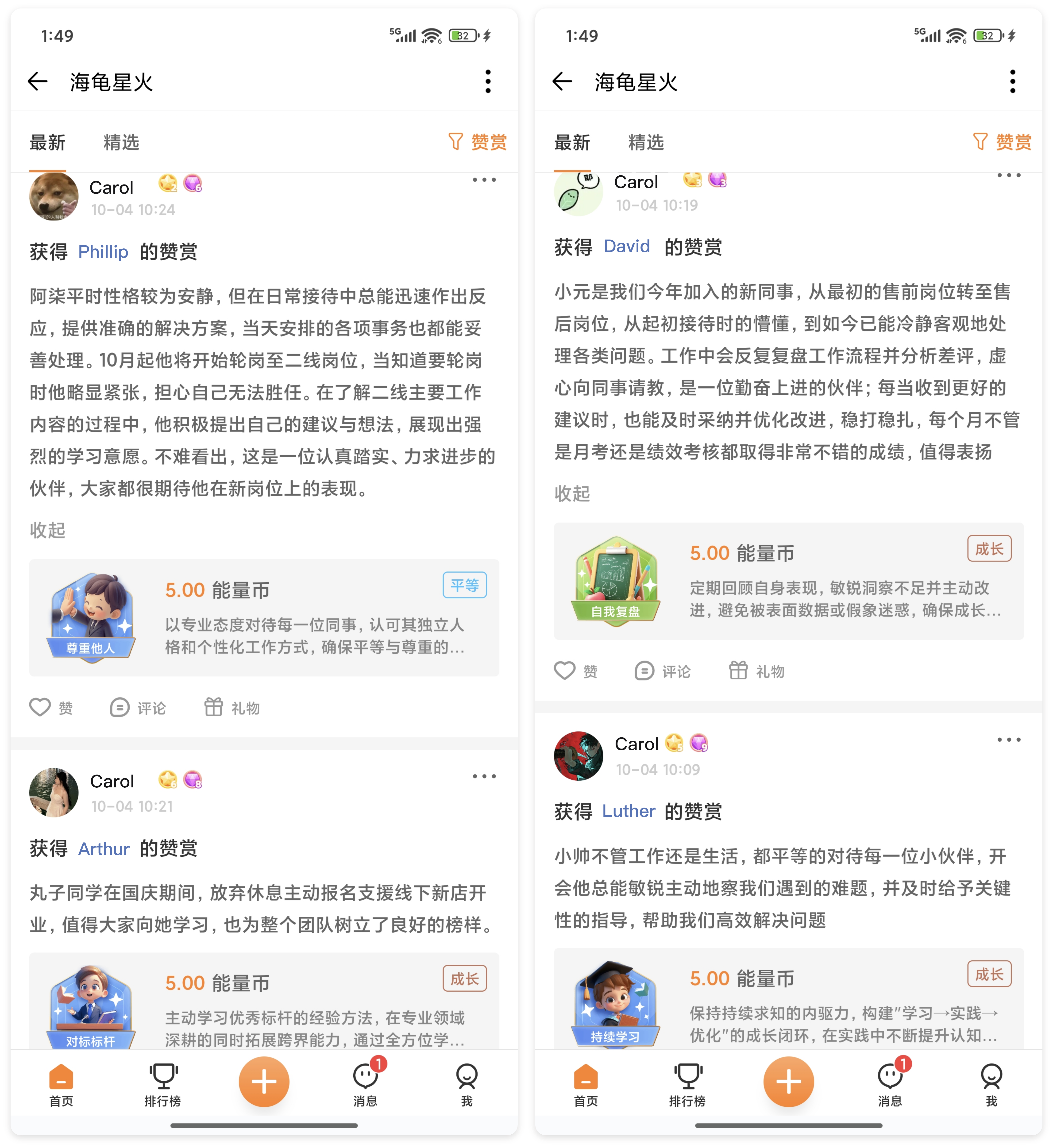Open Arthur's profile link in the post
The height and width of the screenshot is (1148, 1053).
pos(104,848)
